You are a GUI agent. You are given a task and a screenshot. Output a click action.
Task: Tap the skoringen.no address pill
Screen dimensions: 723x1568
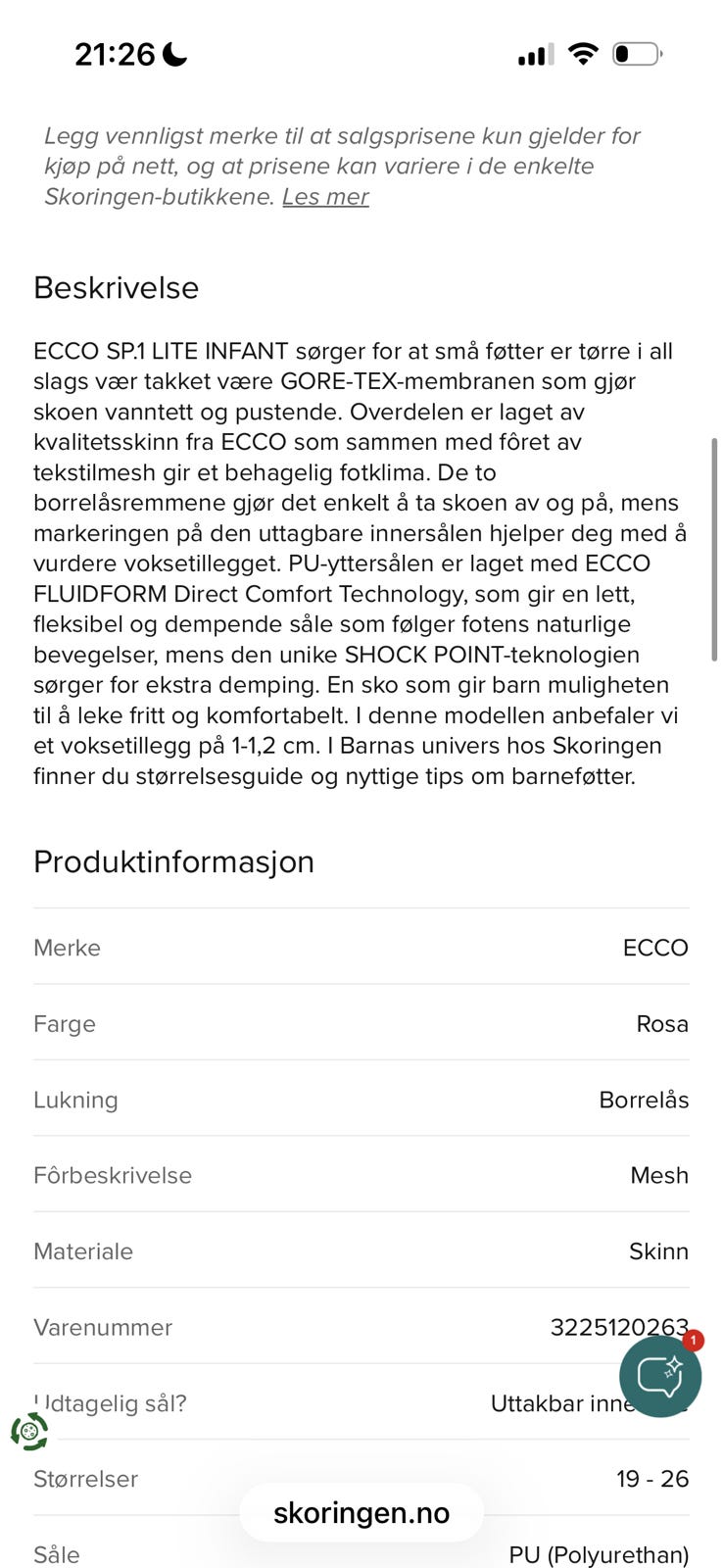[x=361, y=1513]
